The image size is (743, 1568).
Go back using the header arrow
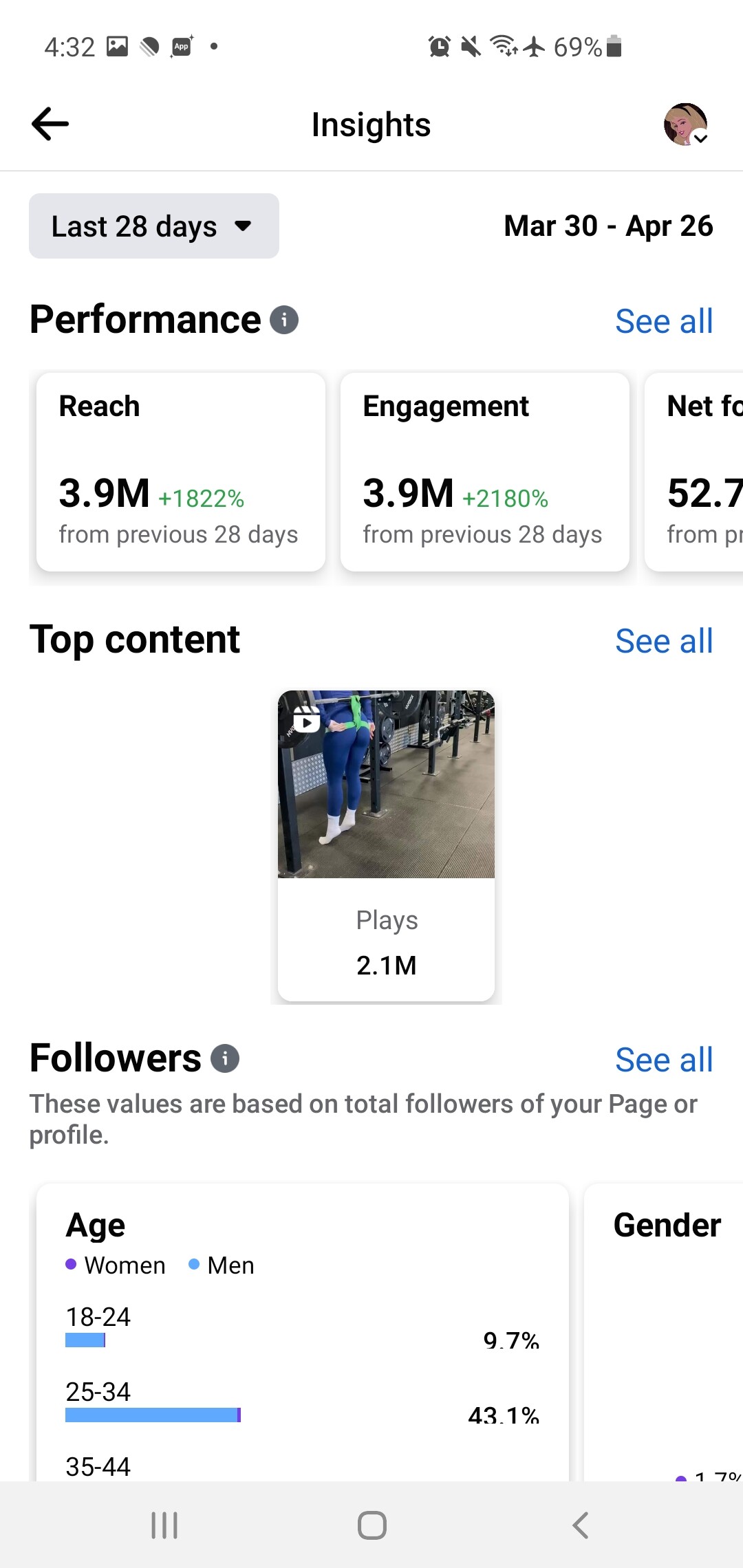[50, 124]
